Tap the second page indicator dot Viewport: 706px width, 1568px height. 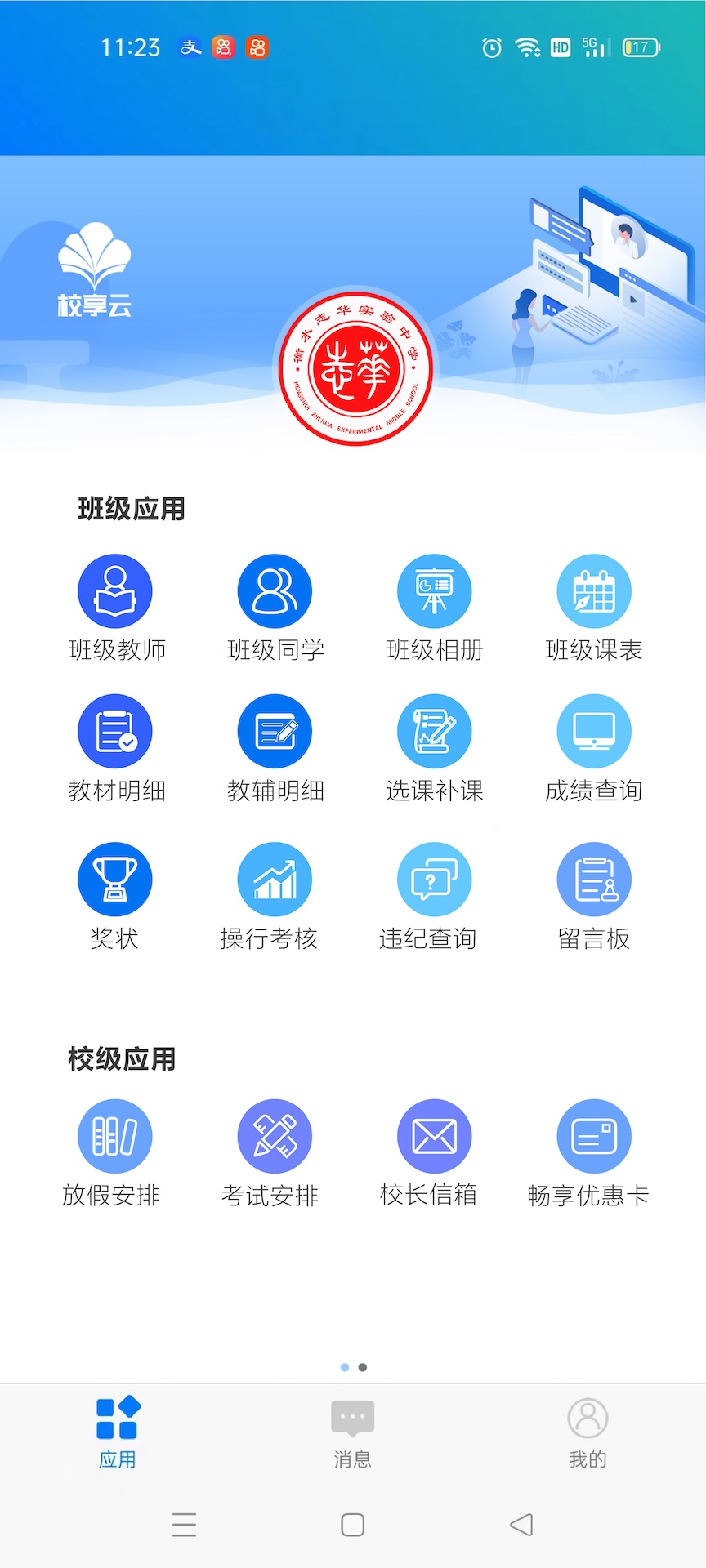(362, 1367)
